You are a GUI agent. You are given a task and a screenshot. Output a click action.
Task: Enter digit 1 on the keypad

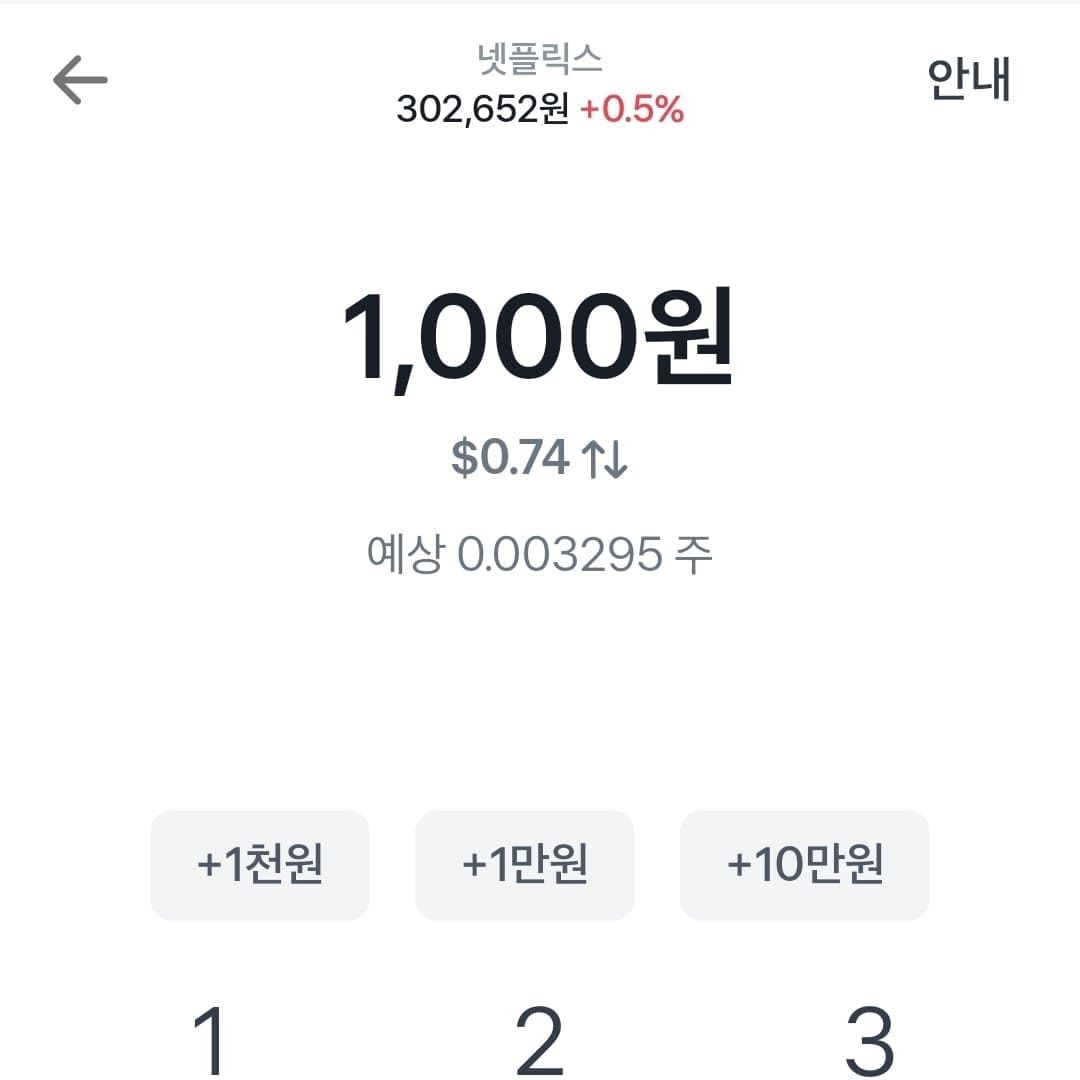[x=212, y=1040]
